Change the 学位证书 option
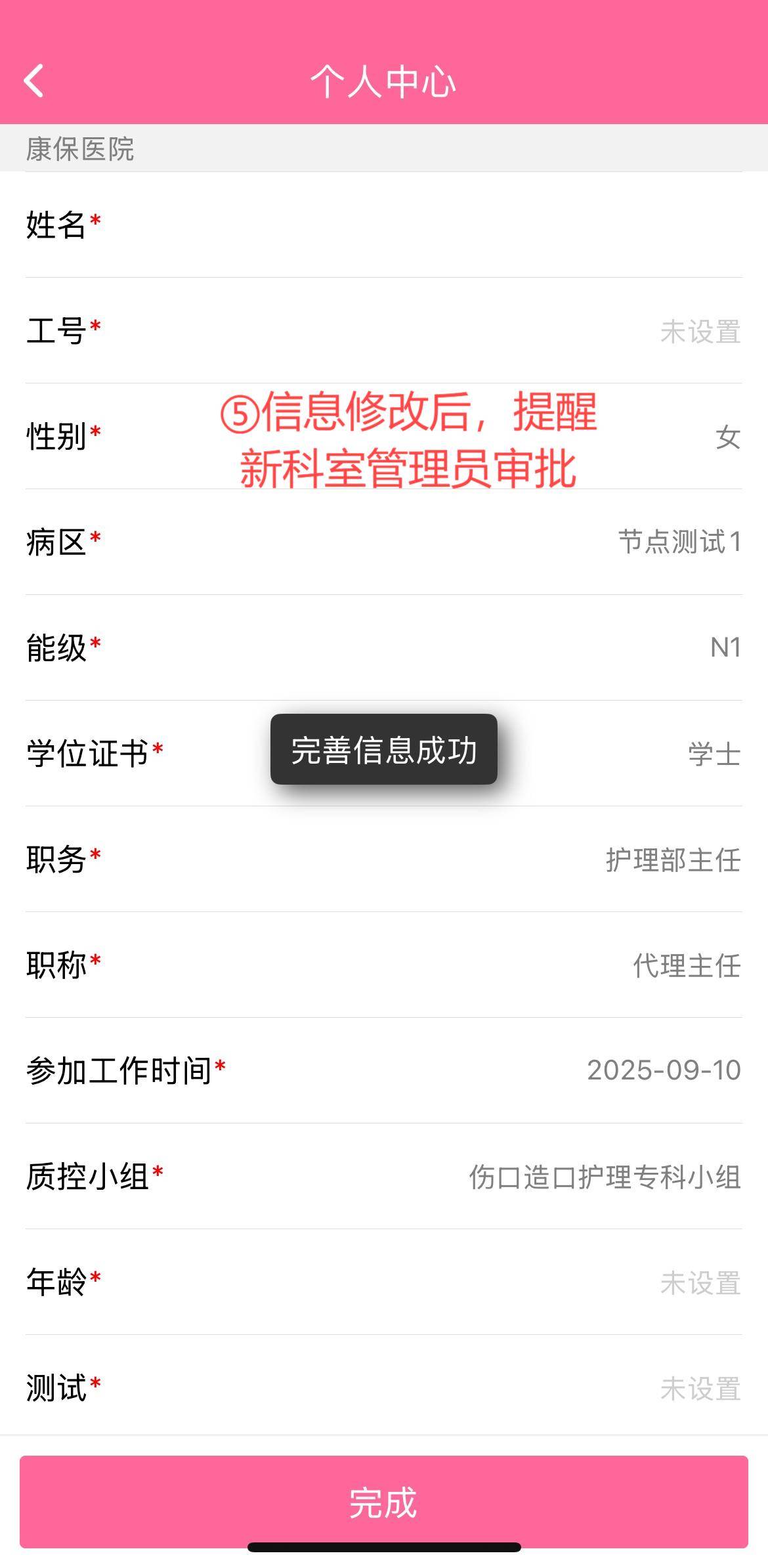The image size is (768, 1568). (714, 754)
